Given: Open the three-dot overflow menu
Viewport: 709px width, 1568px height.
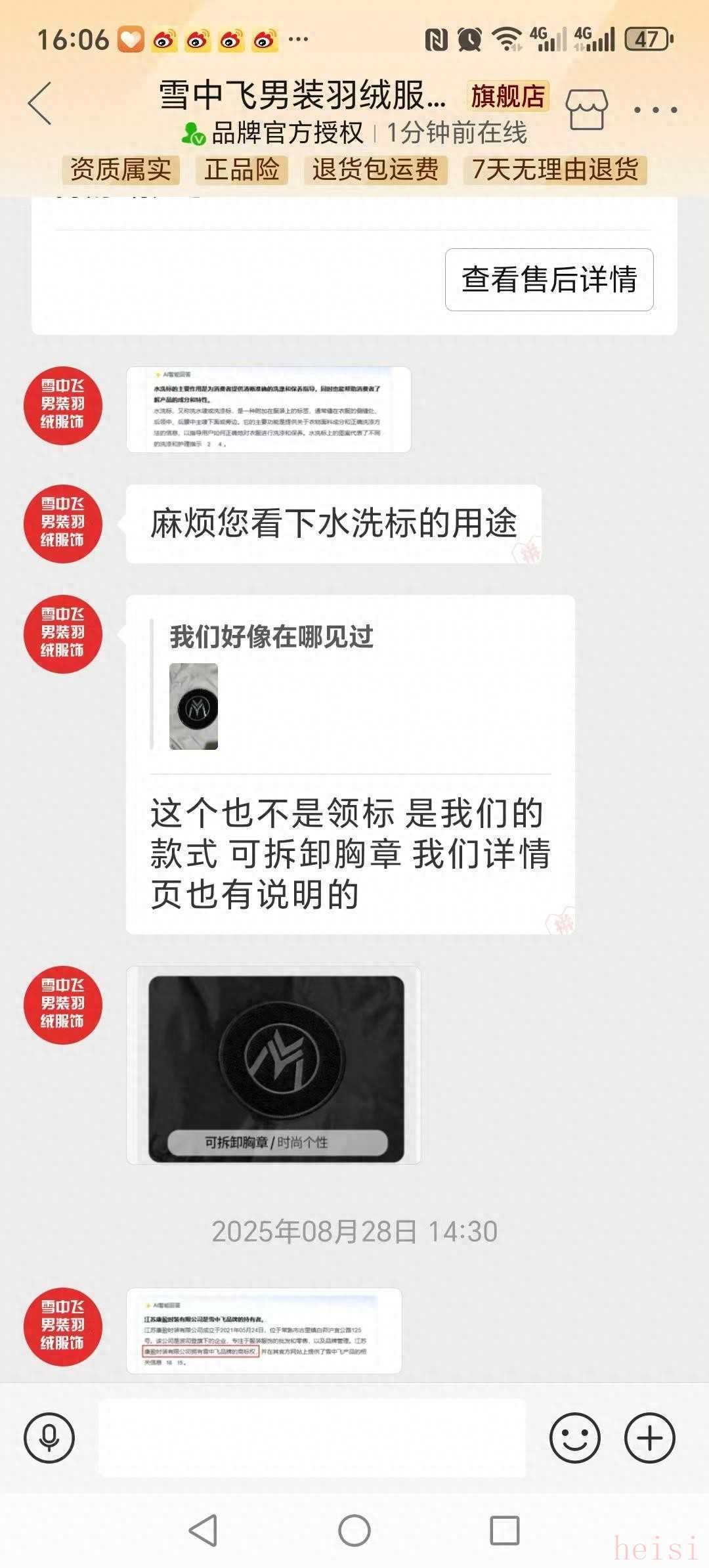Looking at the screenshot, I should (655, 110).
